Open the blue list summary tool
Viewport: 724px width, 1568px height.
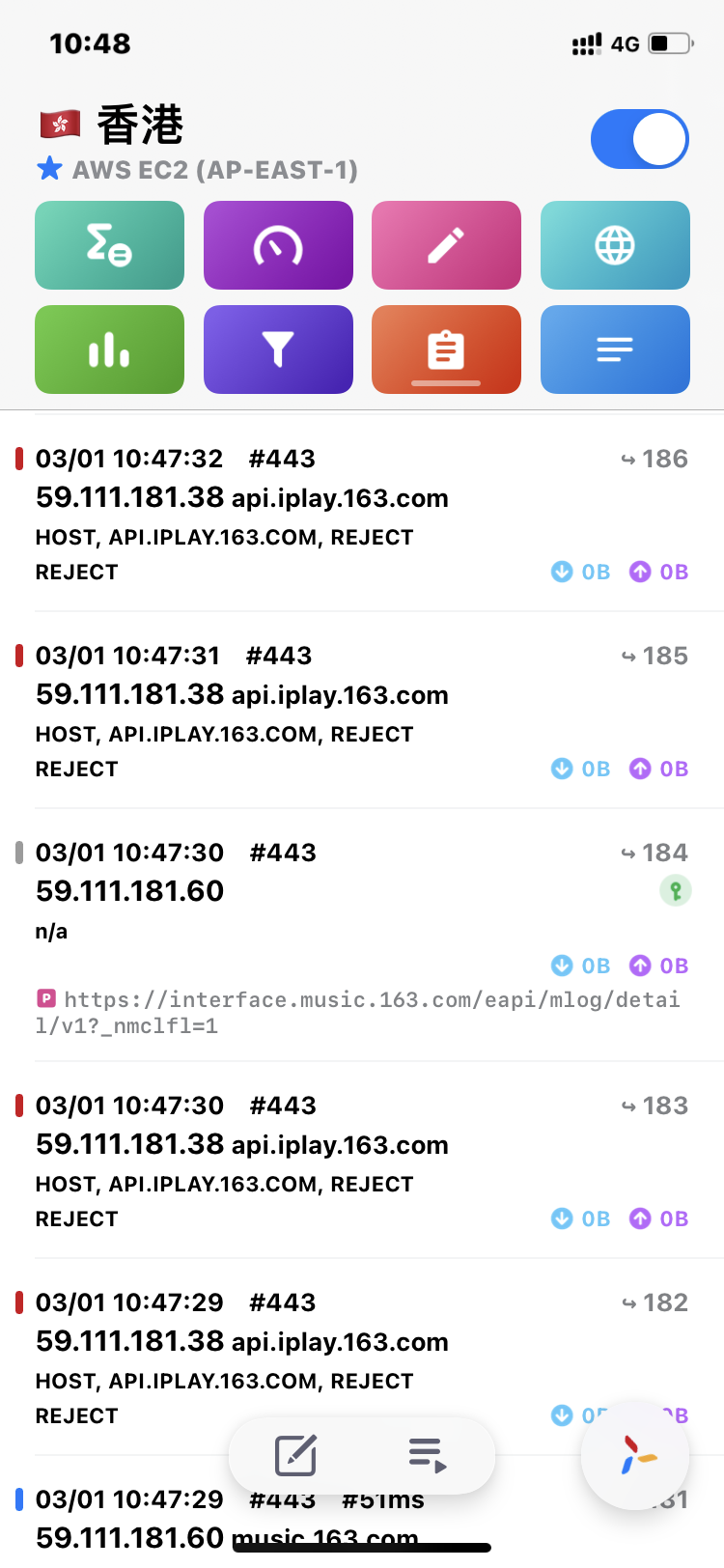click(x=615, y=350)
